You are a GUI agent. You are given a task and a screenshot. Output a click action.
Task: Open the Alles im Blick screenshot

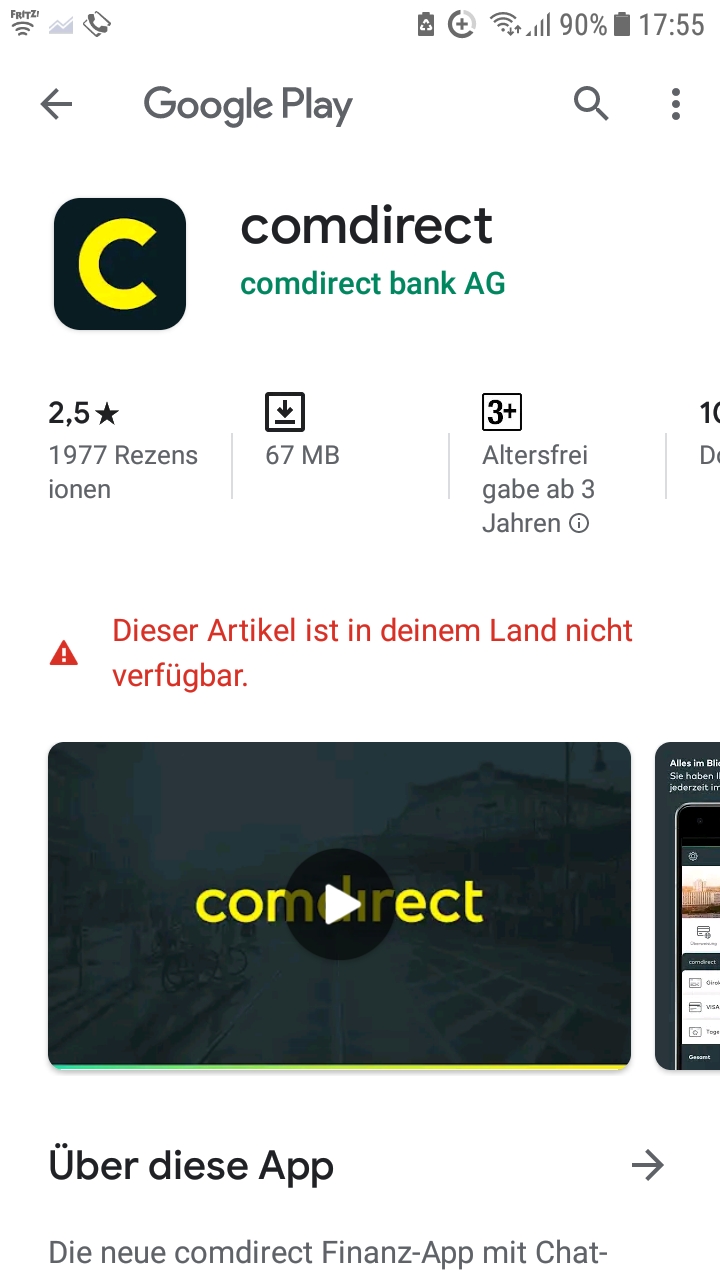[690, 905]
